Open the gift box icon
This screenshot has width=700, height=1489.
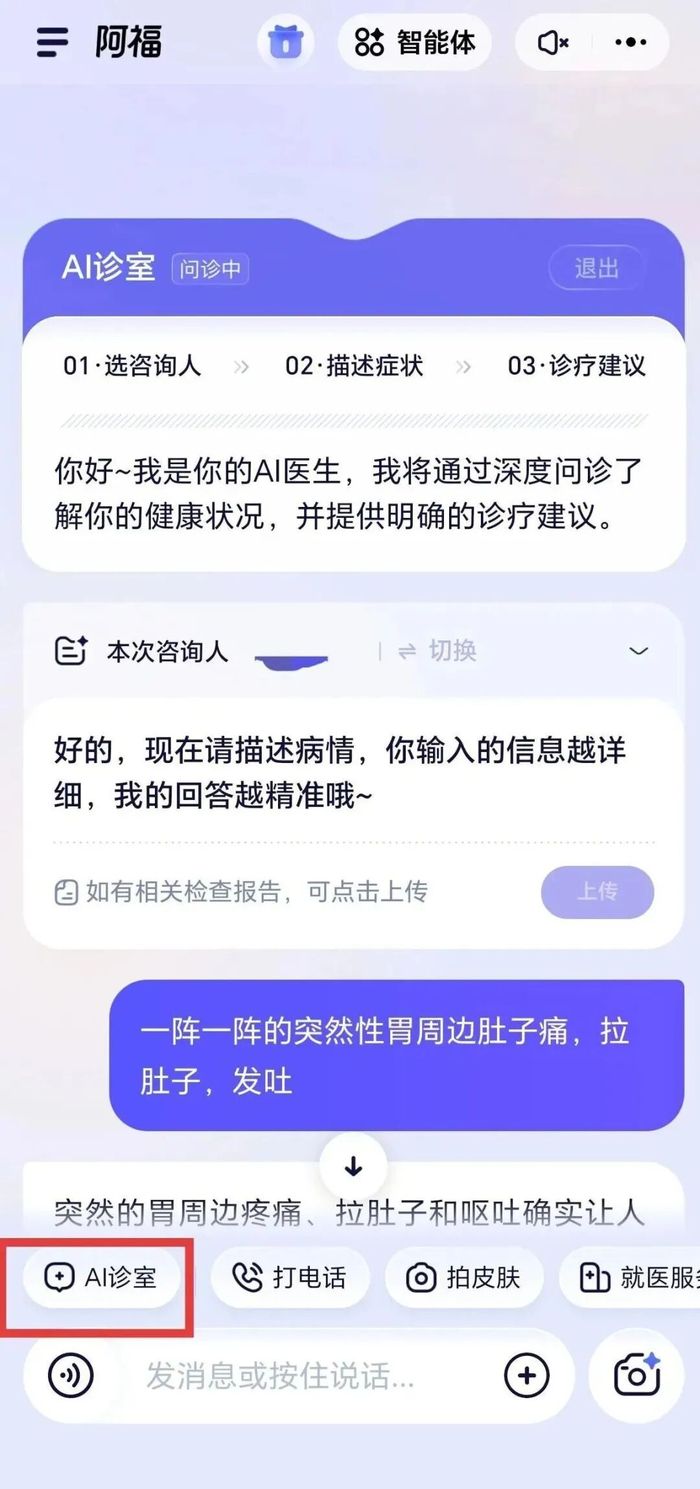coord(285,43)
